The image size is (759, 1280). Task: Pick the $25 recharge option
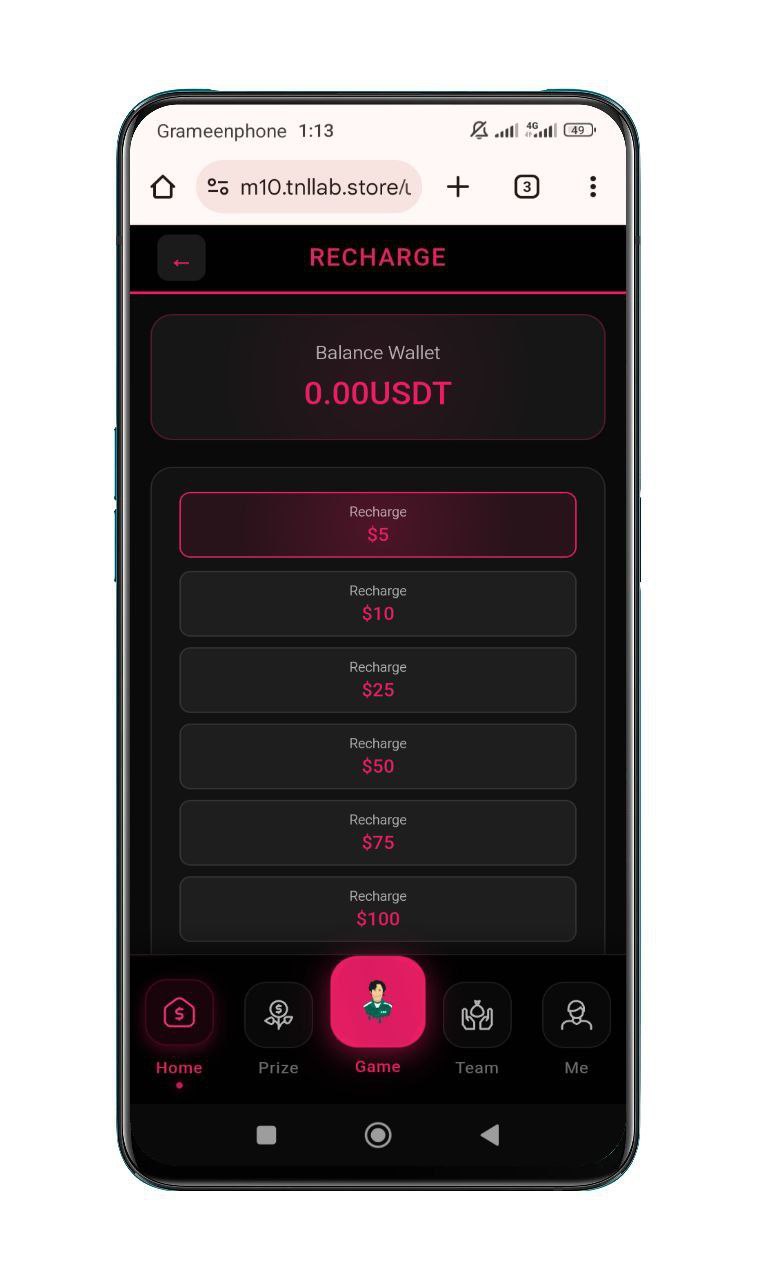coord(377,680)
